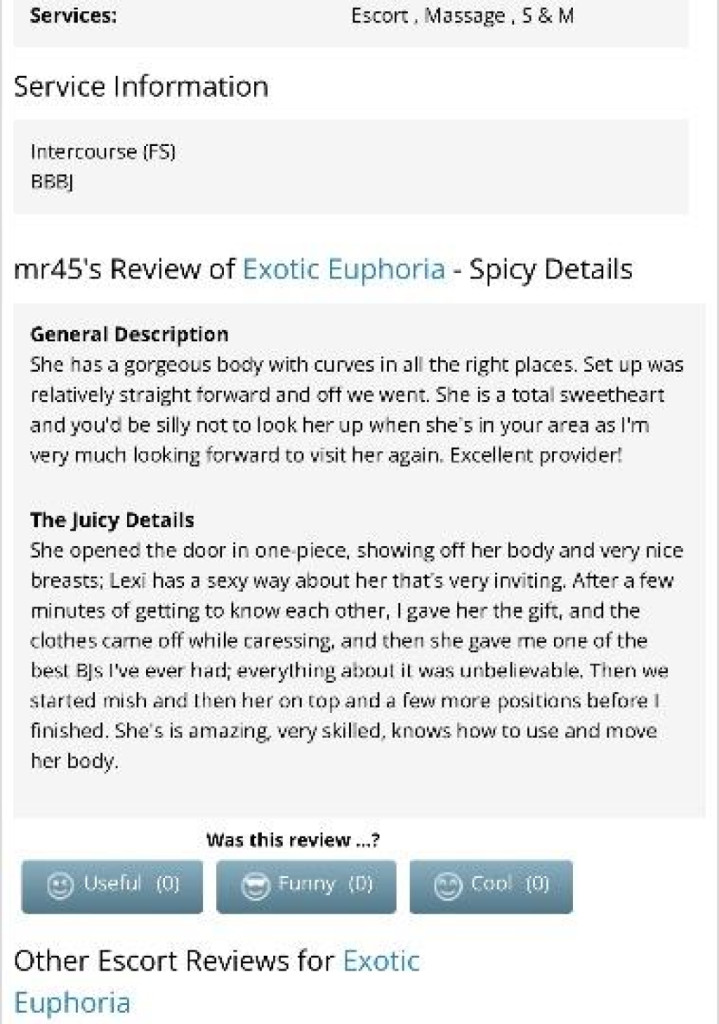Screen dimensions: 719x1024
Task: Mark the review as Useful
Action: click(x=112, y=886)
